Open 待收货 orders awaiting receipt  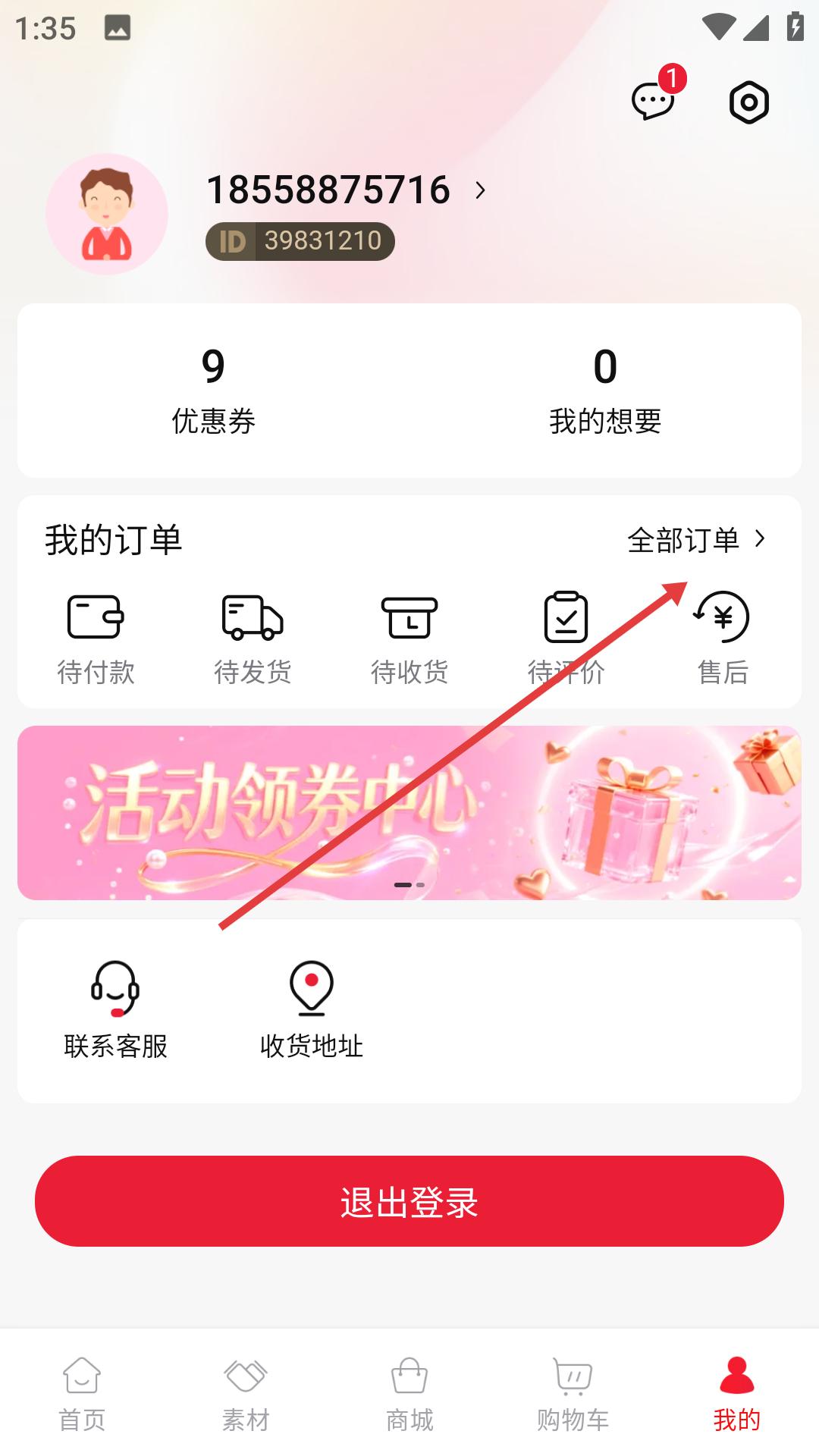click(409, 637)
